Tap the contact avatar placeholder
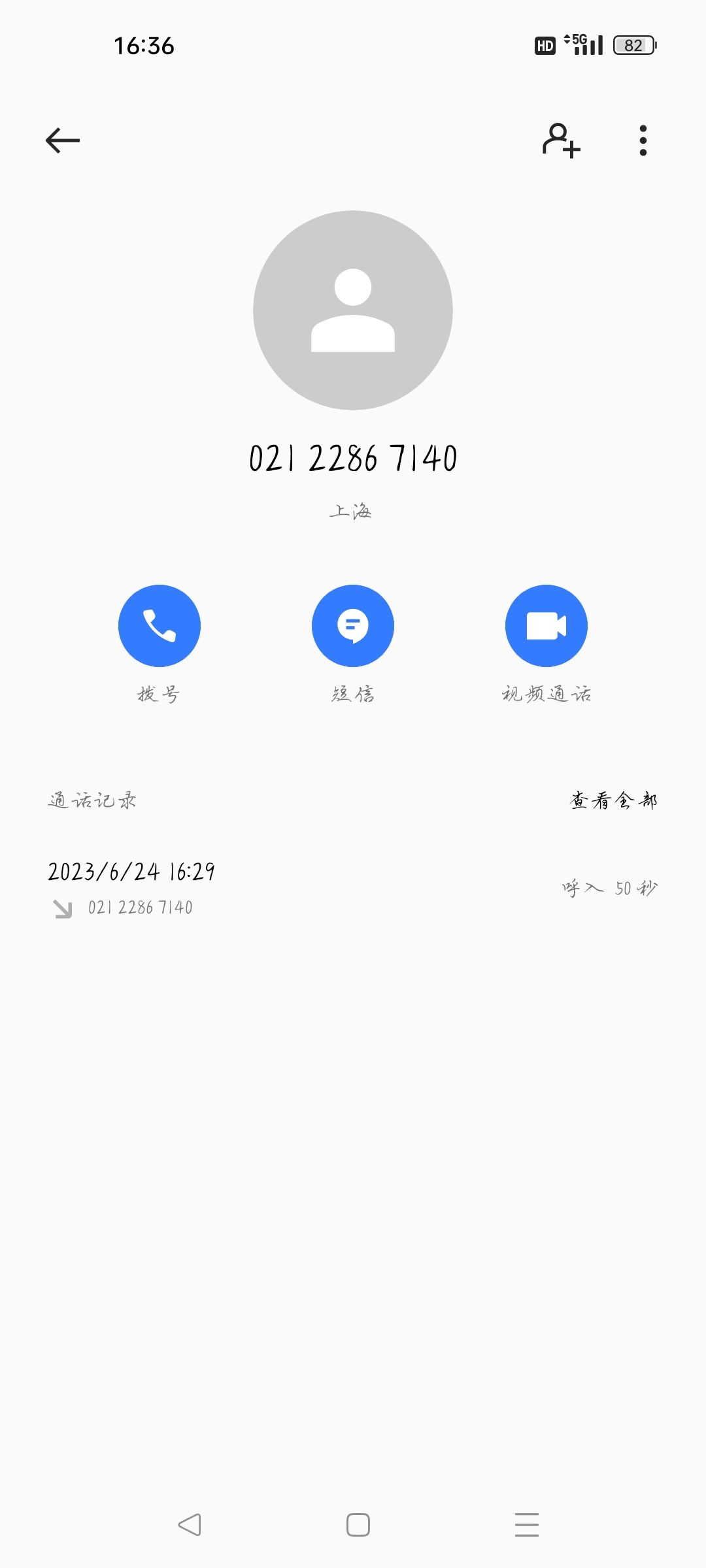The width and height of the screenshot is (706, 1568). (x=353, y=310)
